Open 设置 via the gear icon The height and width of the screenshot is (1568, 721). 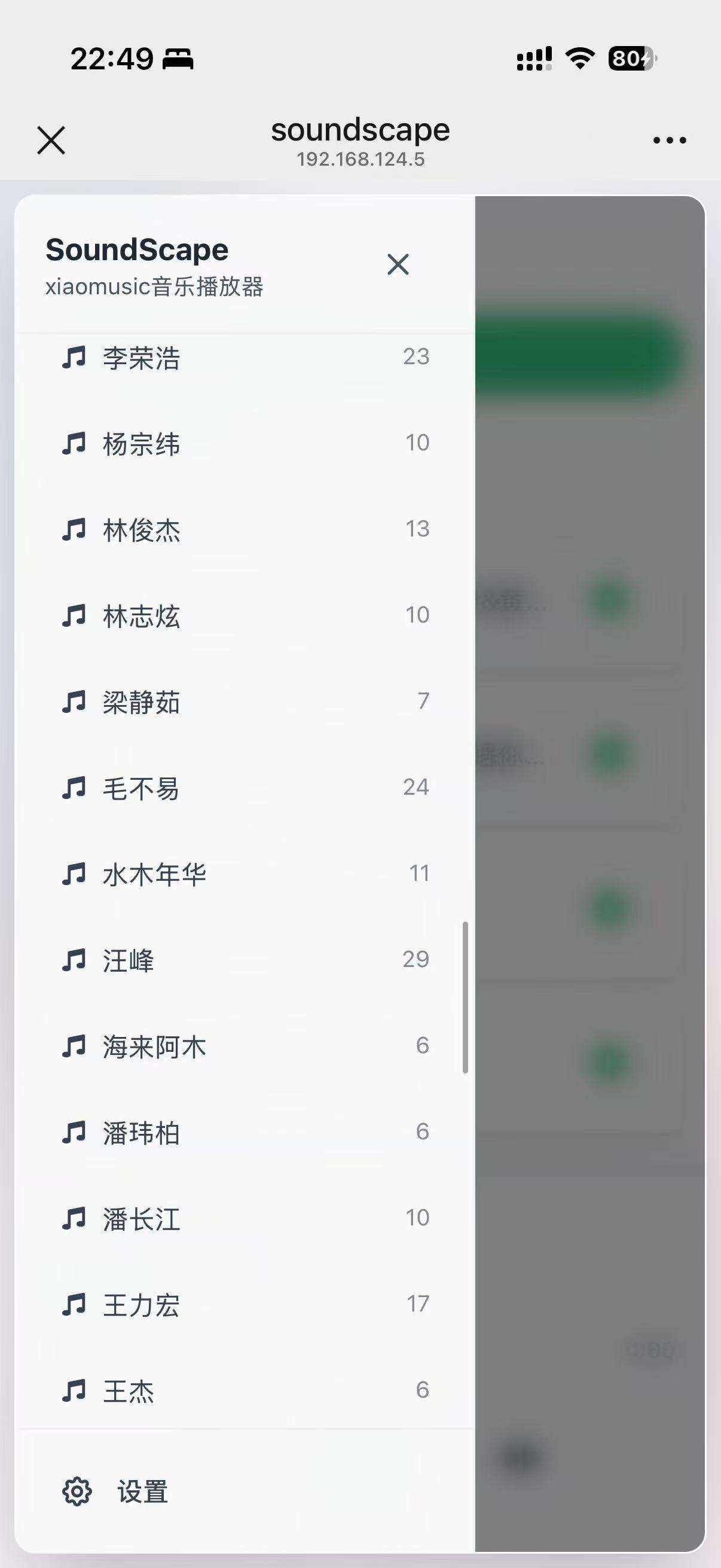[76, 1491]
